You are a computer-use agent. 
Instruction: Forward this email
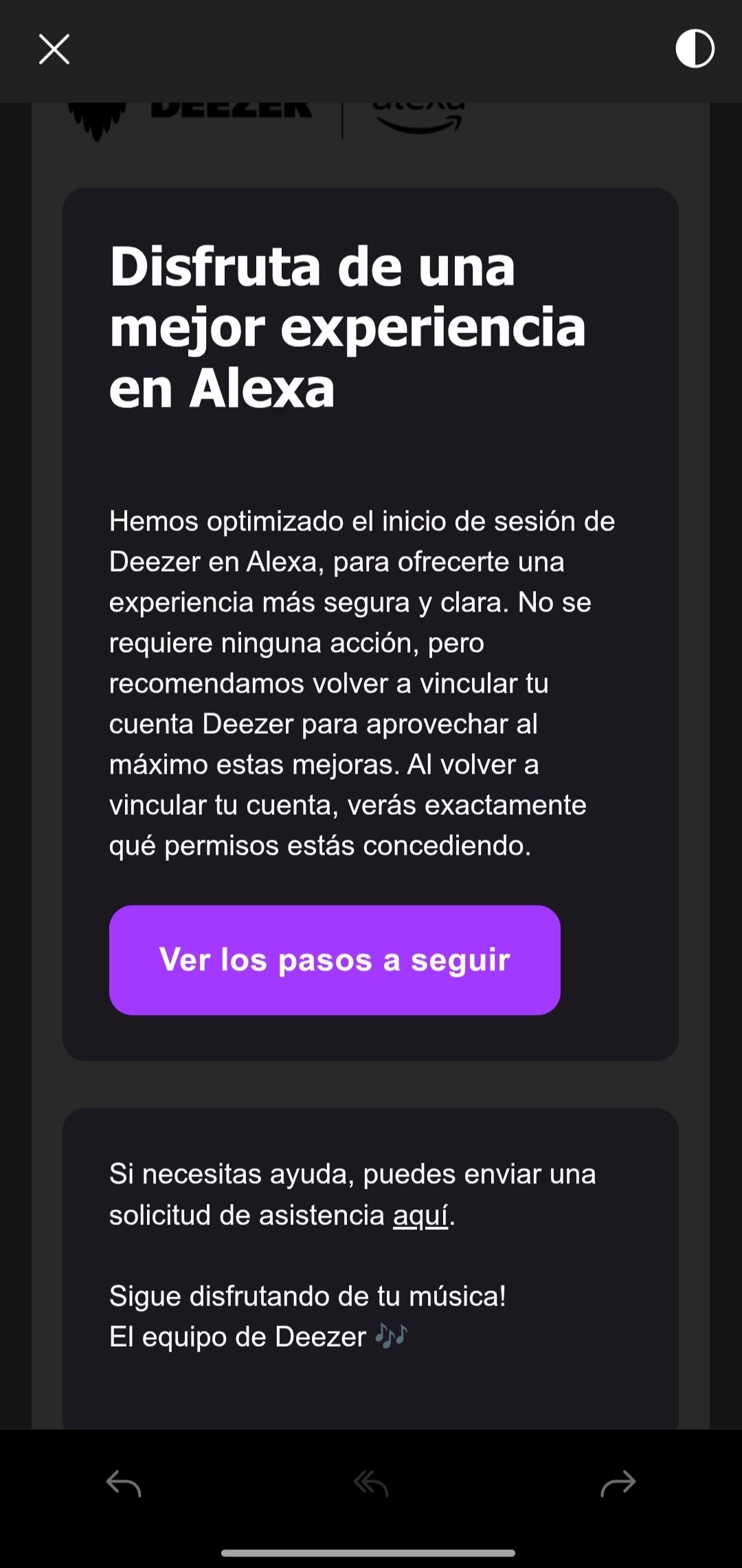(618, 1483)
